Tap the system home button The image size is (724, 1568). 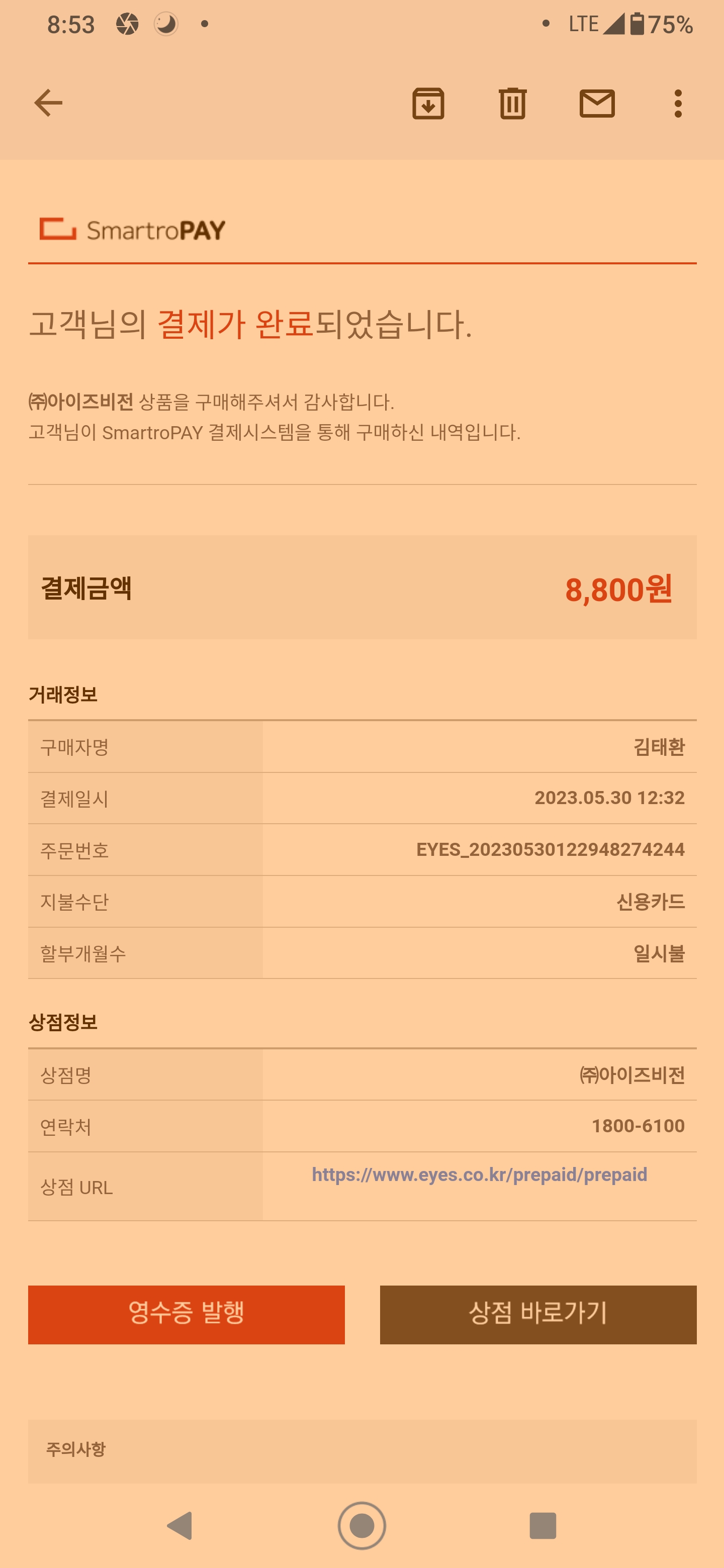pos(361,1525)
